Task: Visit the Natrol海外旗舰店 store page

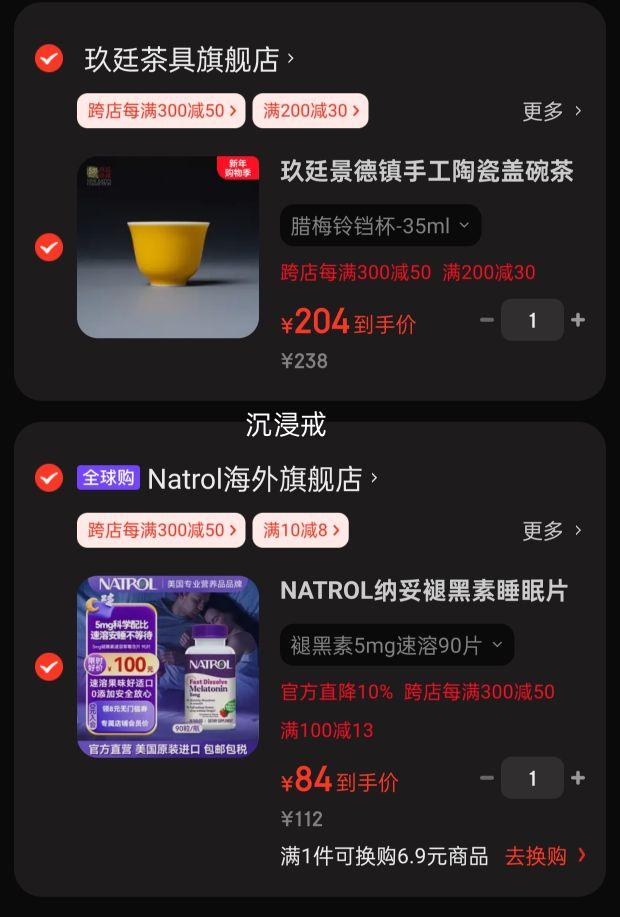Action: 260,479
